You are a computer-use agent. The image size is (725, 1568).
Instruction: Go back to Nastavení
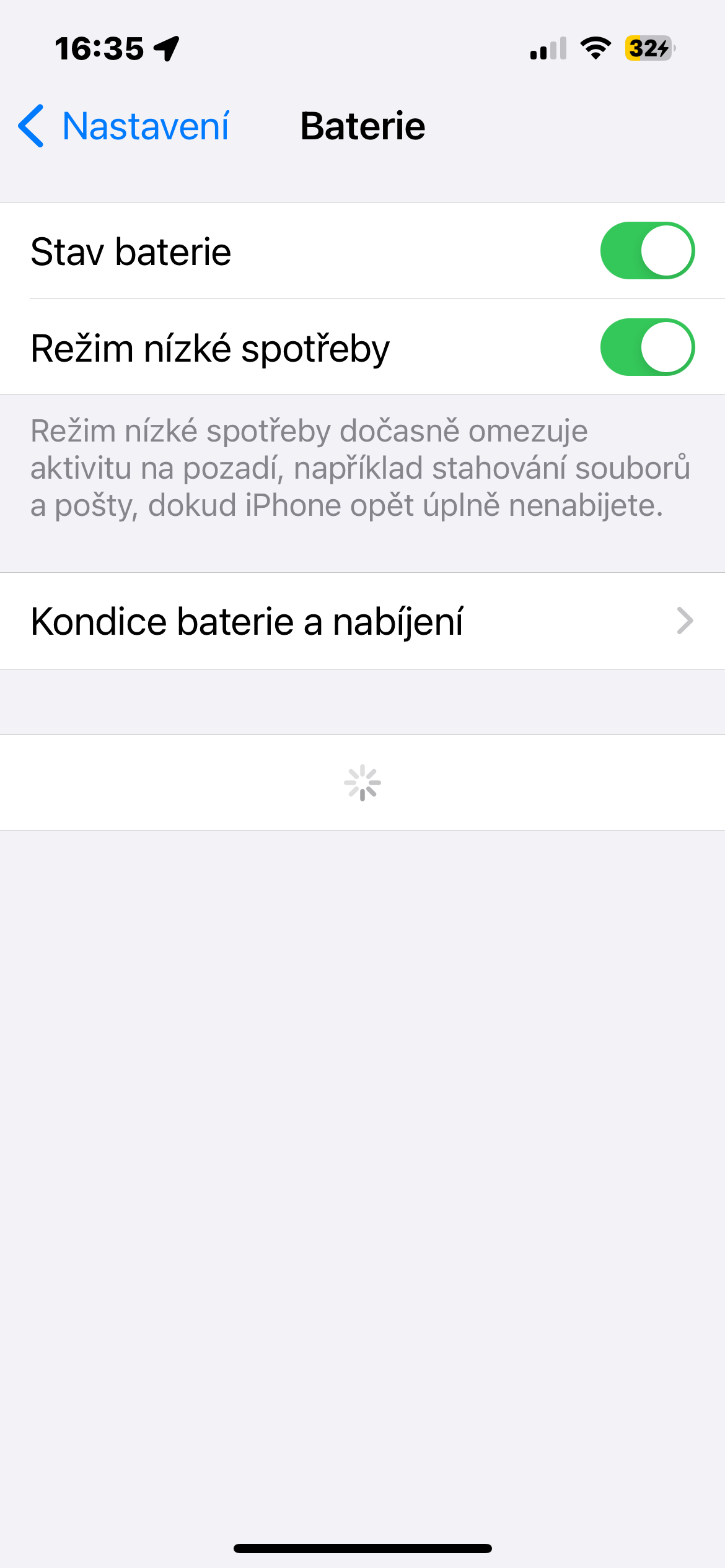[124, 126]
